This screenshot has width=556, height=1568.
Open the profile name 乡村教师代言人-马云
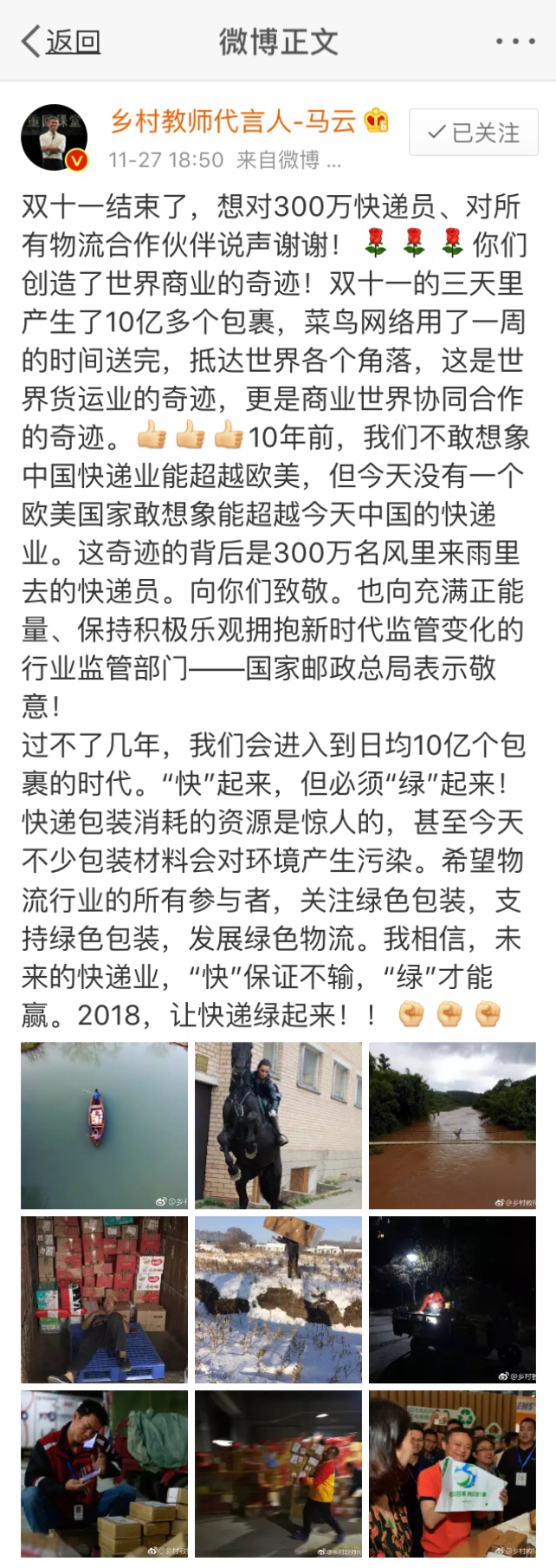[232, 120]
